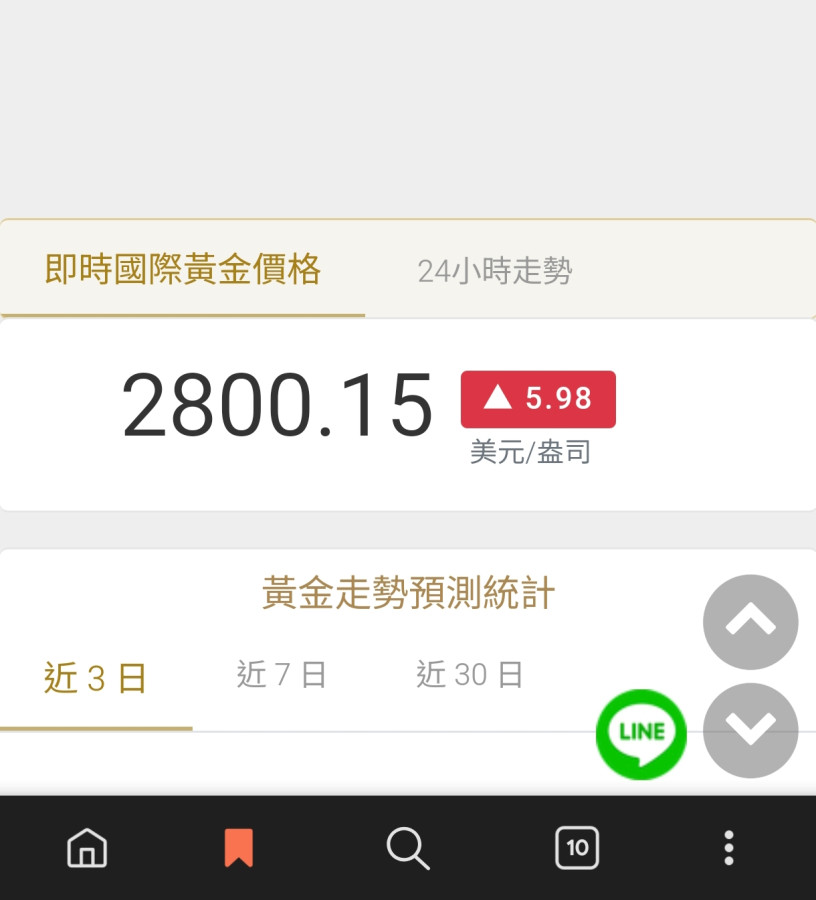Switch to the 24小時走勢 tab
The height and width of the screenshot is (900, 816).
point(494,271)
